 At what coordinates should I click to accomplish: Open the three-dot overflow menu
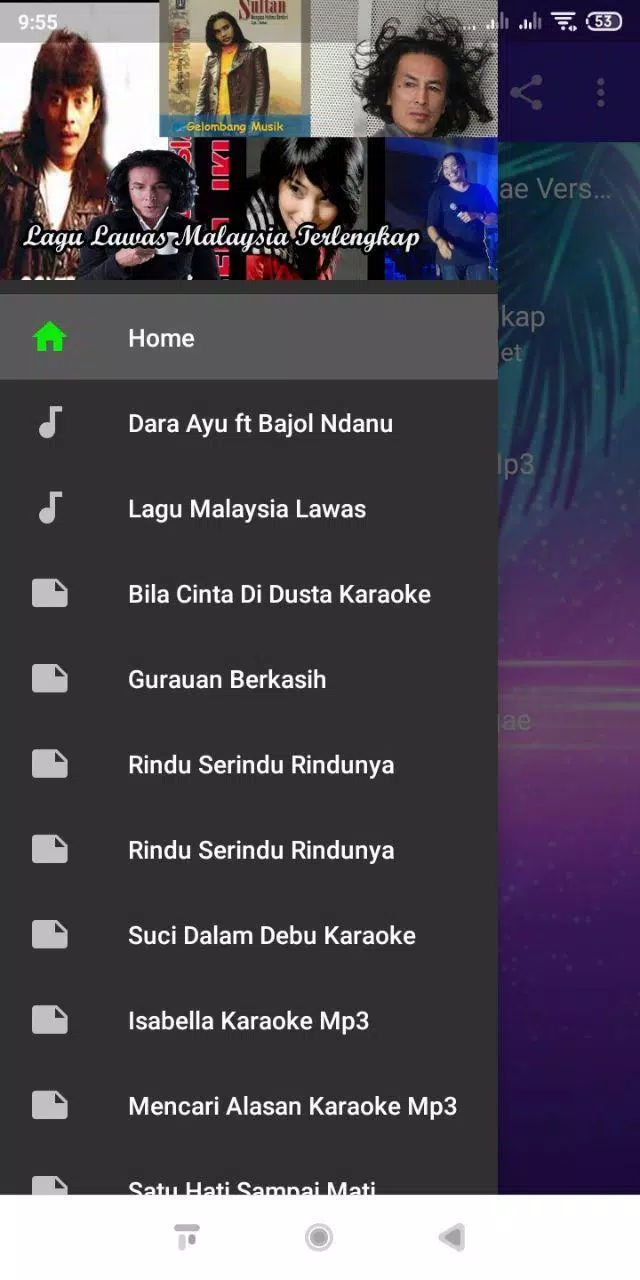600,93
